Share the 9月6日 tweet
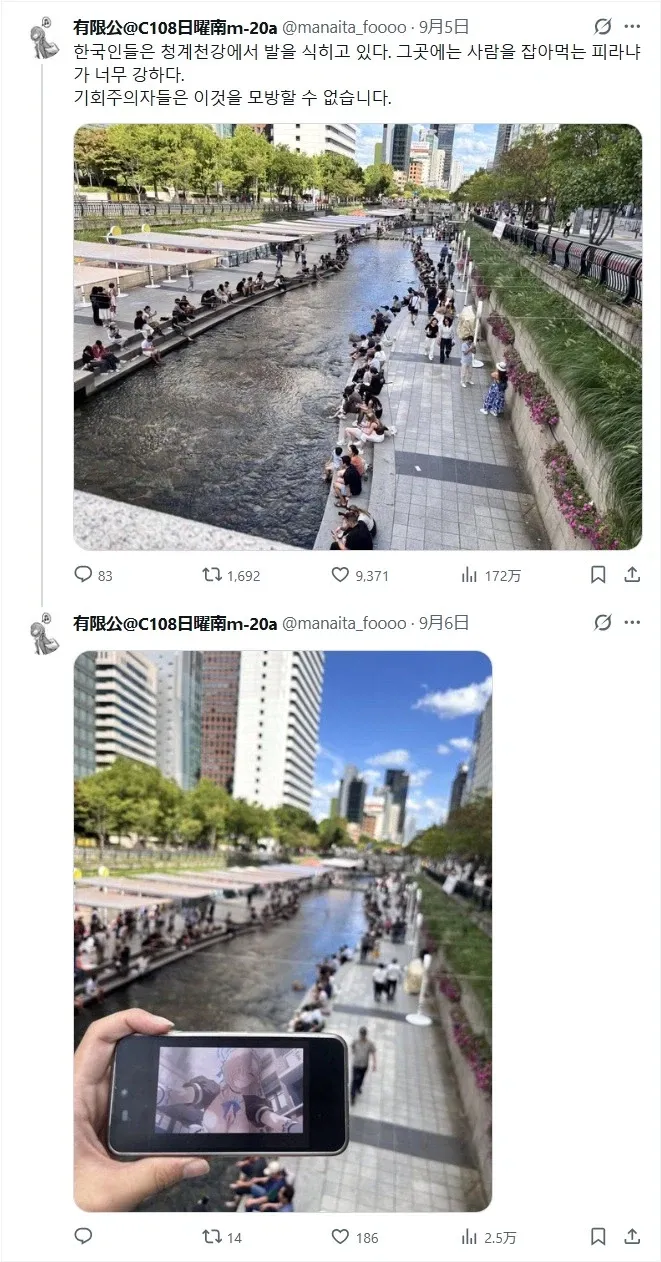The height and width of the screenshot is (1262, 661). (x=632, y=1237)
